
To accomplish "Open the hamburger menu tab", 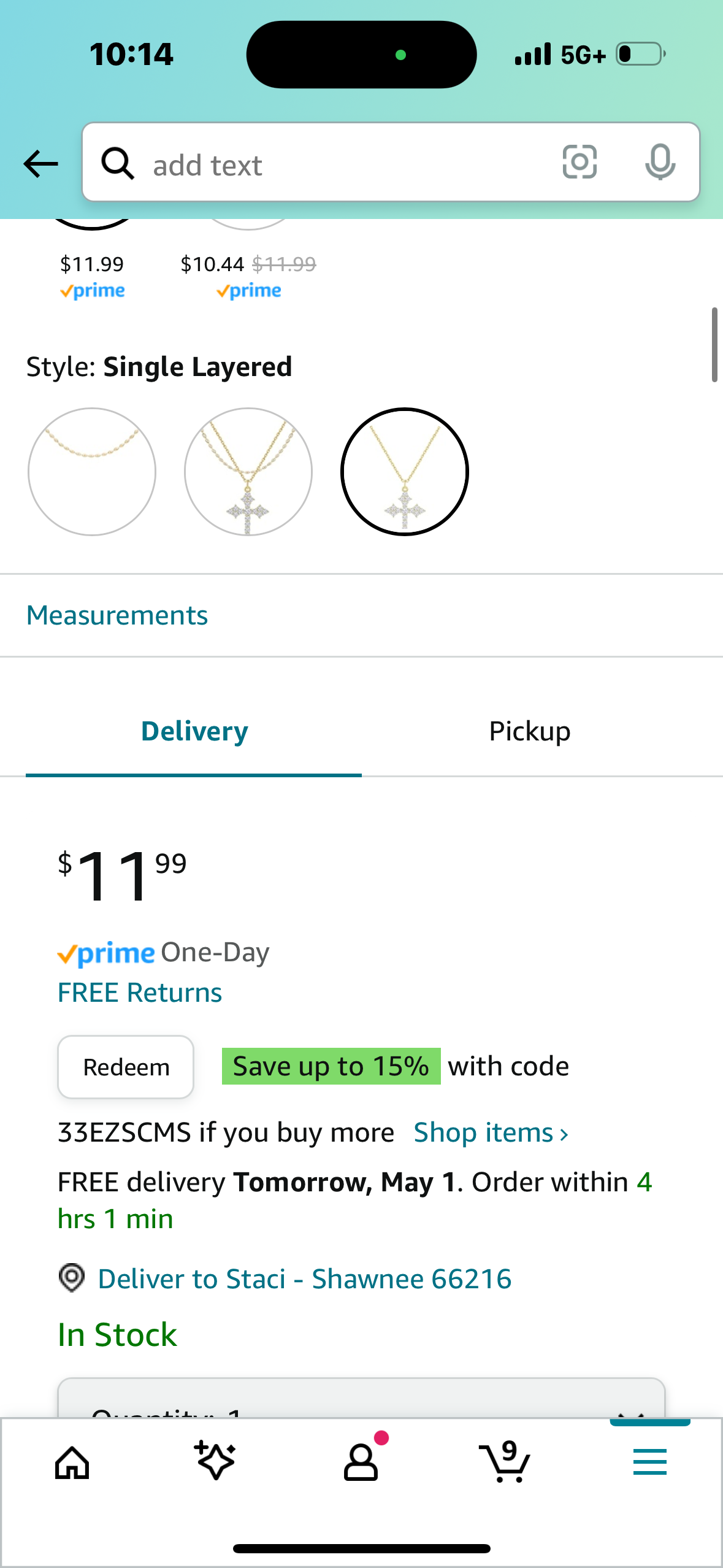I will [649, 1462].
